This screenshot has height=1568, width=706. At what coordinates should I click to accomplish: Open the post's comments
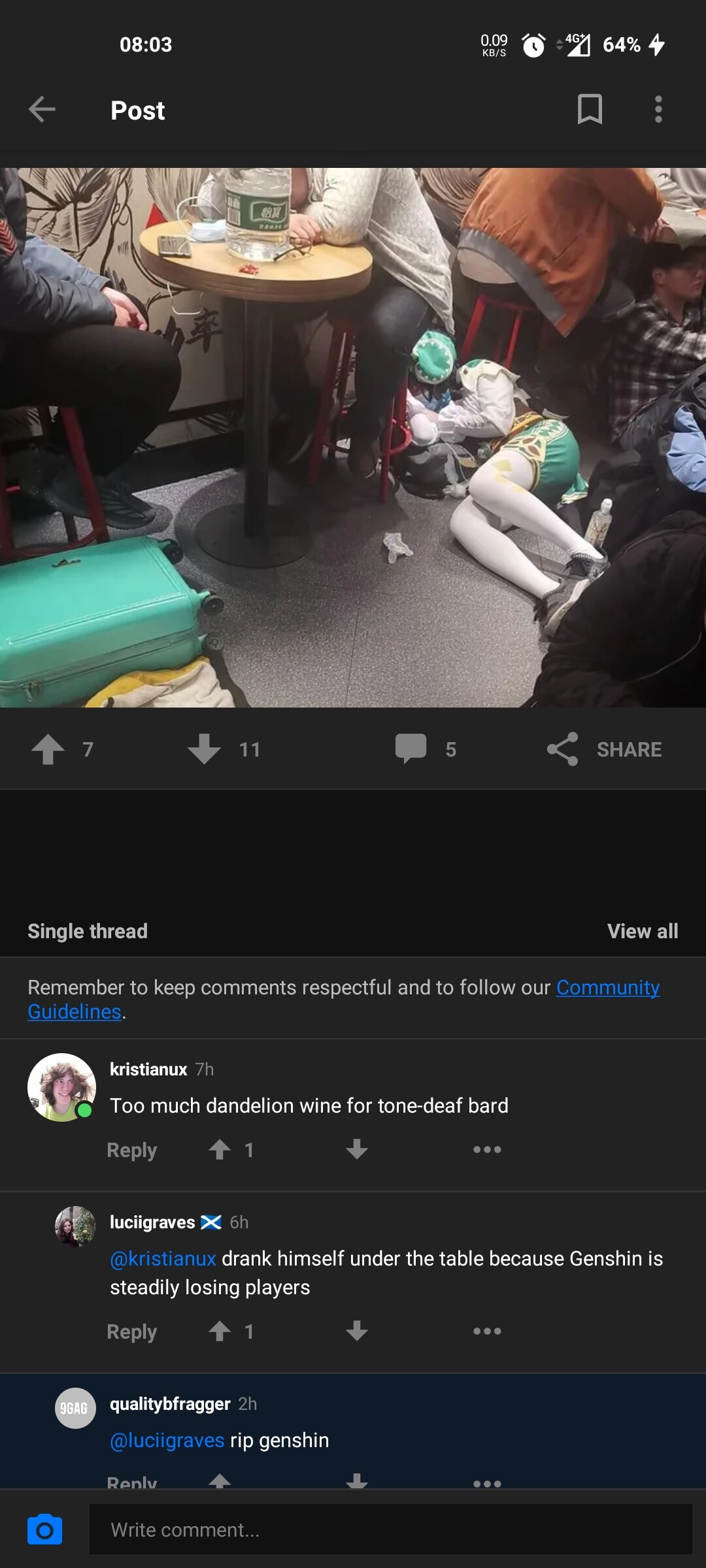pos(411,749)
